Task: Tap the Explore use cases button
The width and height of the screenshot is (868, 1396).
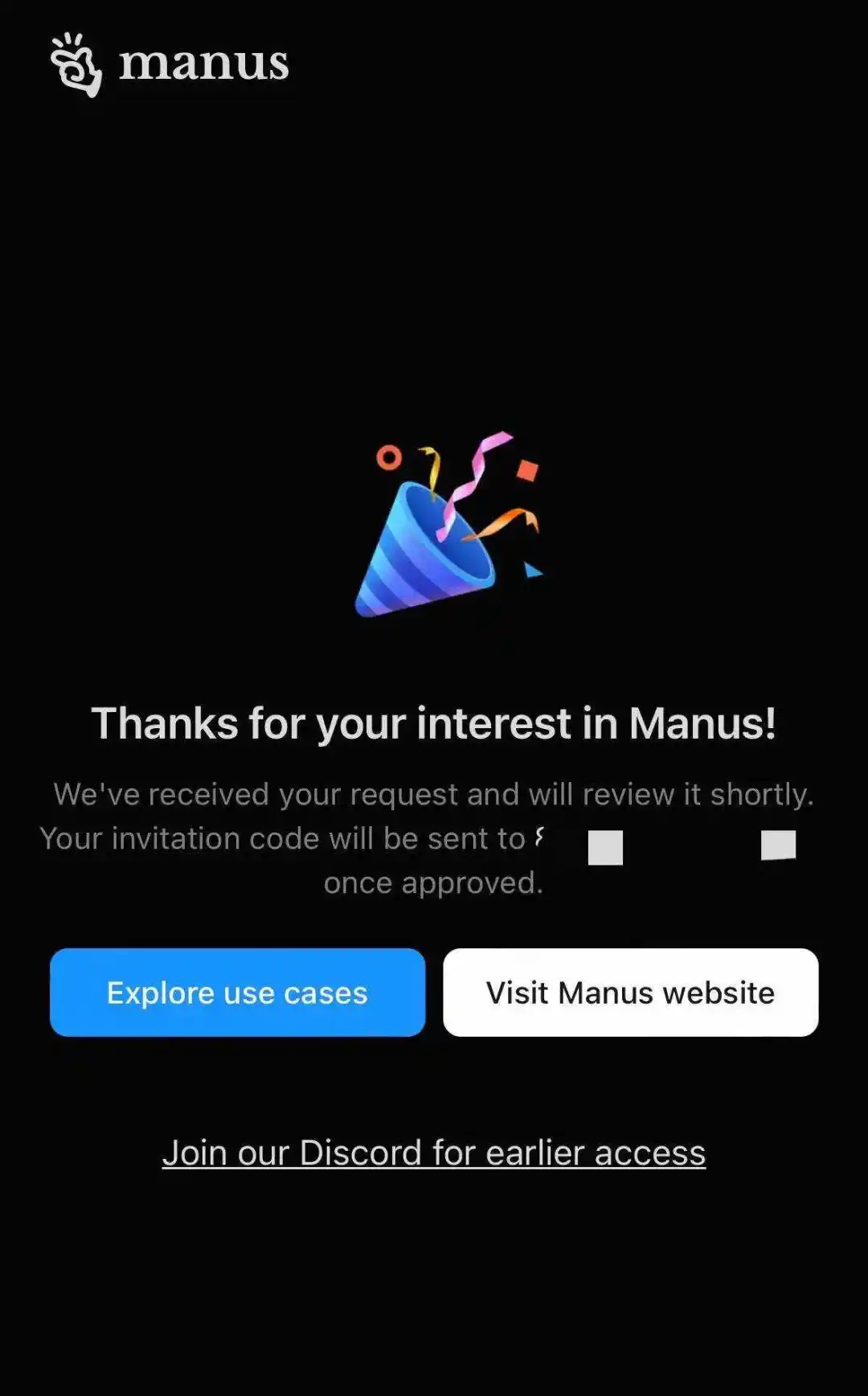Action: point(237,993)
